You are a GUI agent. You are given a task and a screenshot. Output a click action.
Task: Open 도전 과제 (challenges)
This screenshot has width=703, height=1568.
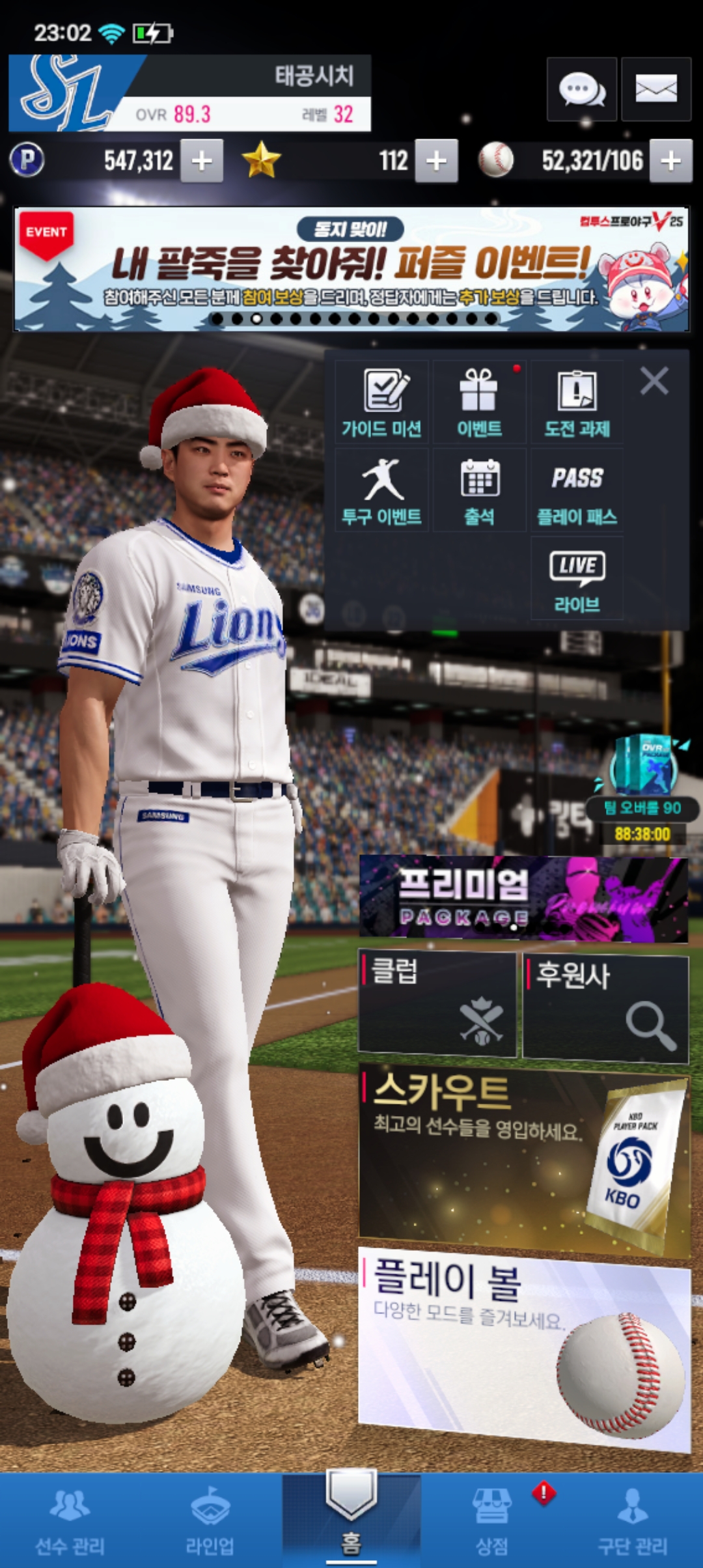tap(577, 402)
